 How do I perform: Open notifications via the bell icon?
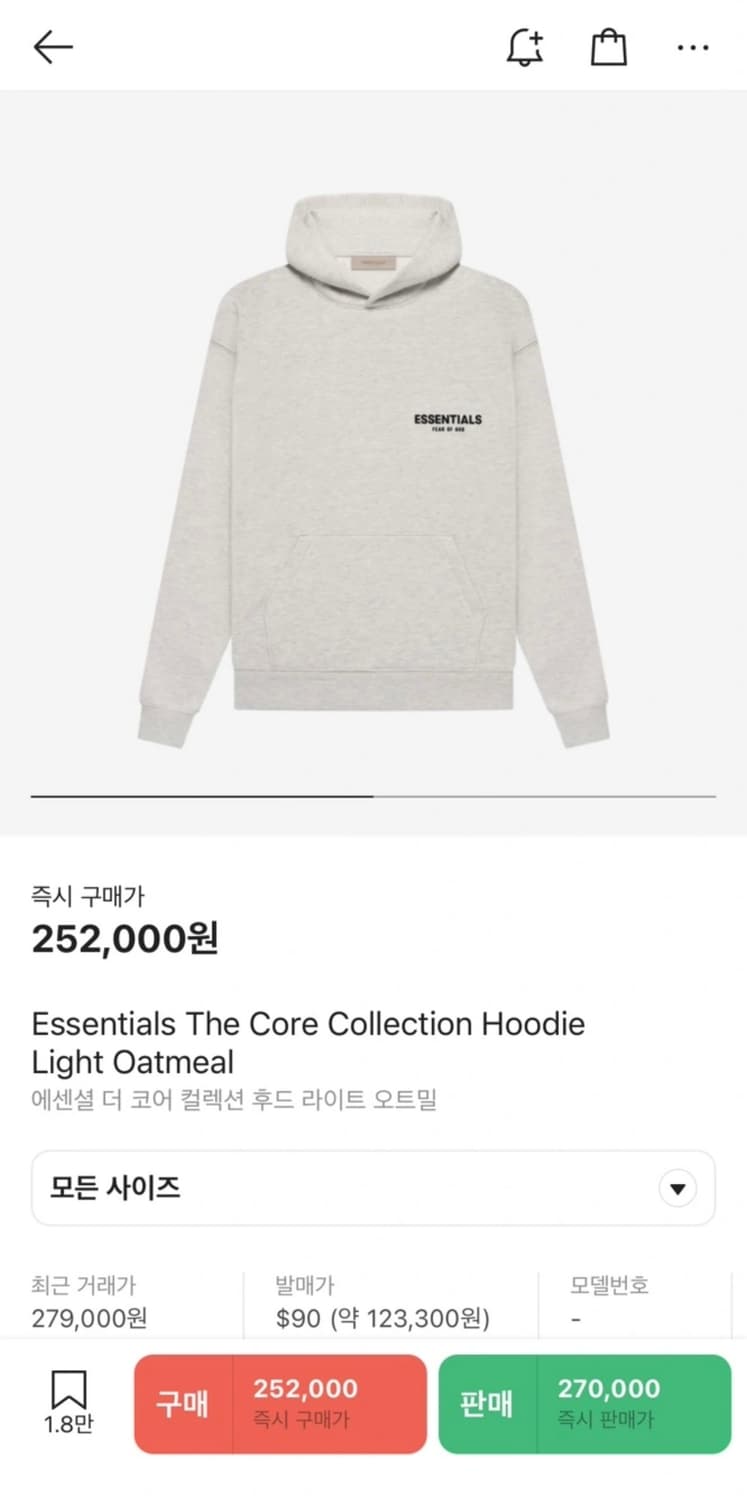coord(524,47)
